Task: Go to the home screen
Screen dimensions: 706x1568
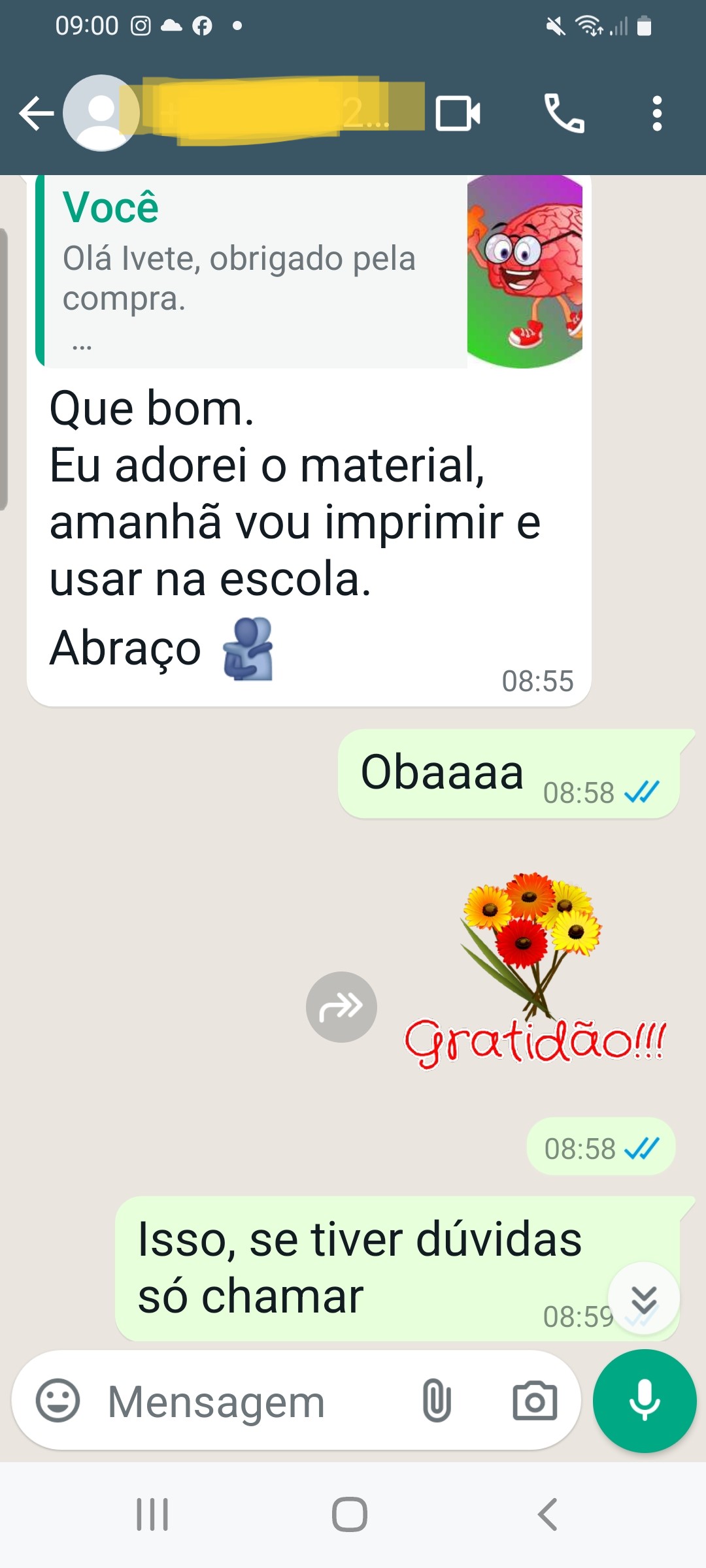Action: click(x=350, y=1514)
